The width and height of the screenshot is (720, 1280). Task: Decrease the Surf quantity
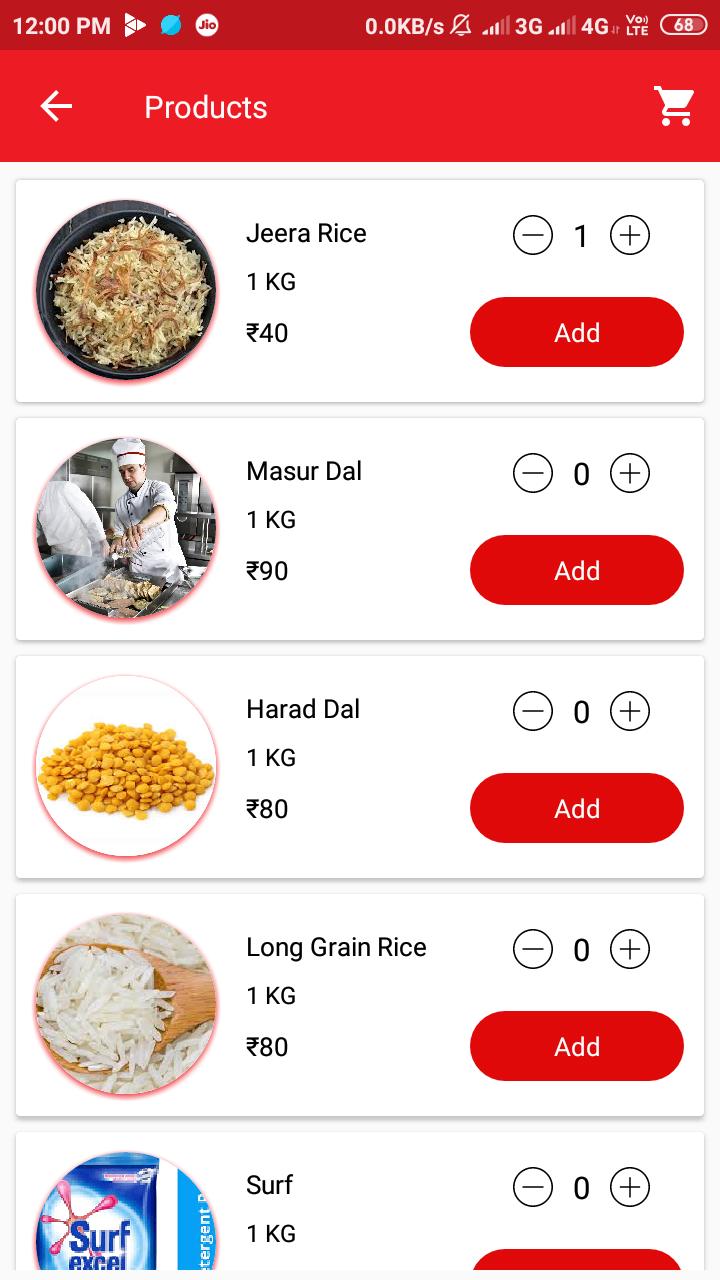(533, 1188)
